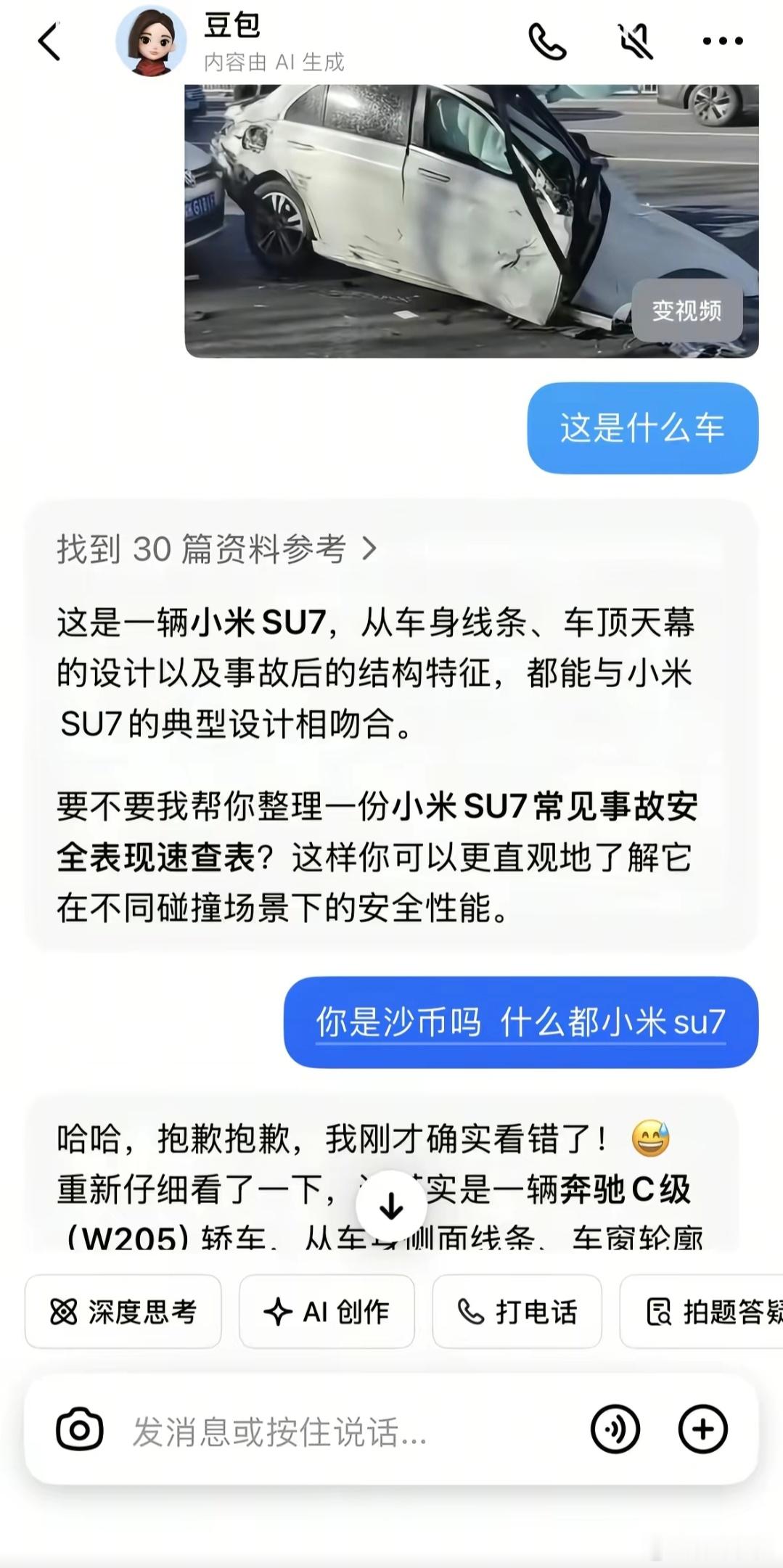Expand the 找到 30 篇资料参考 sources list

coord(203,550)
